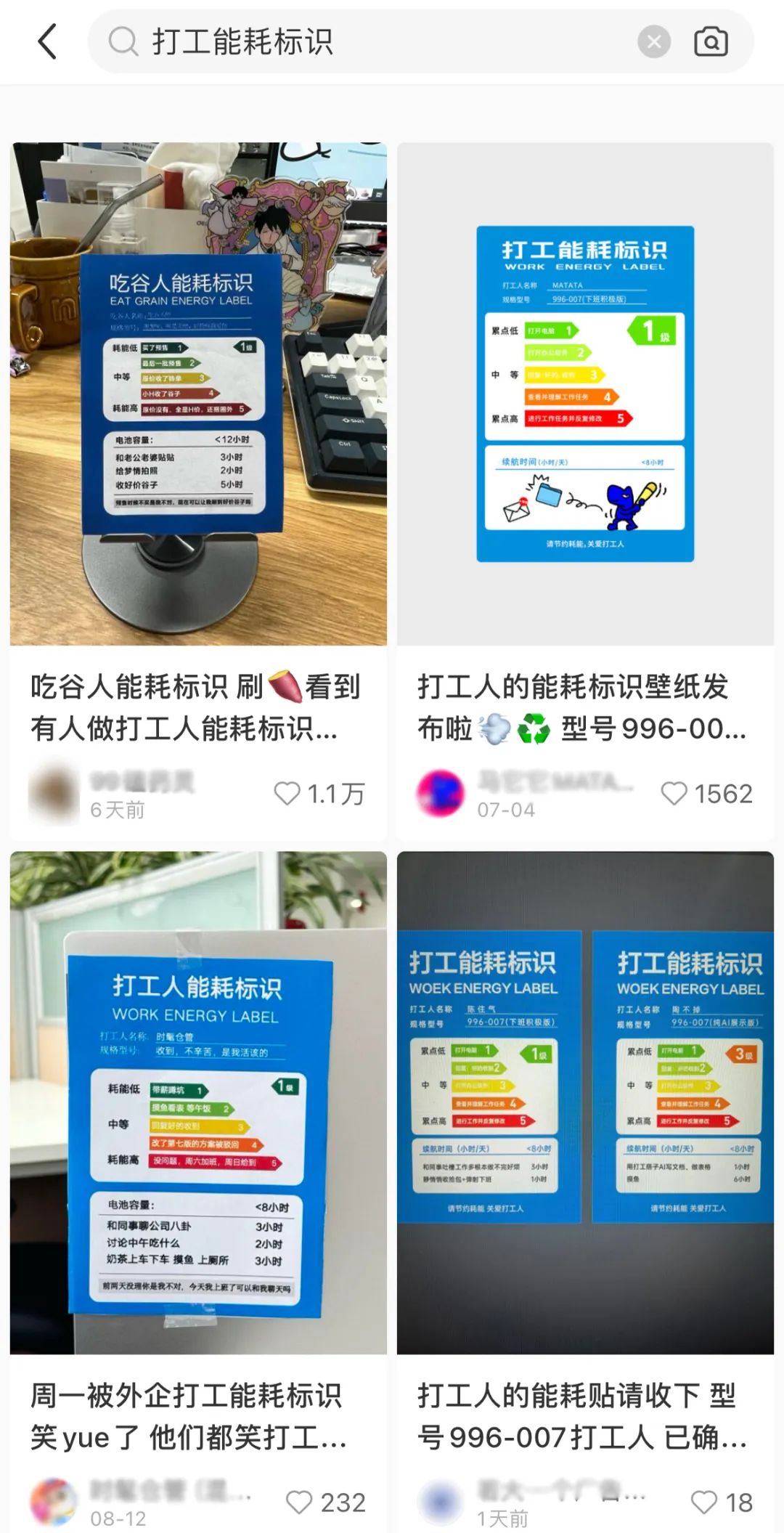Open camera image search
The width and height of the screenshot is (784, 1533).
711,41
